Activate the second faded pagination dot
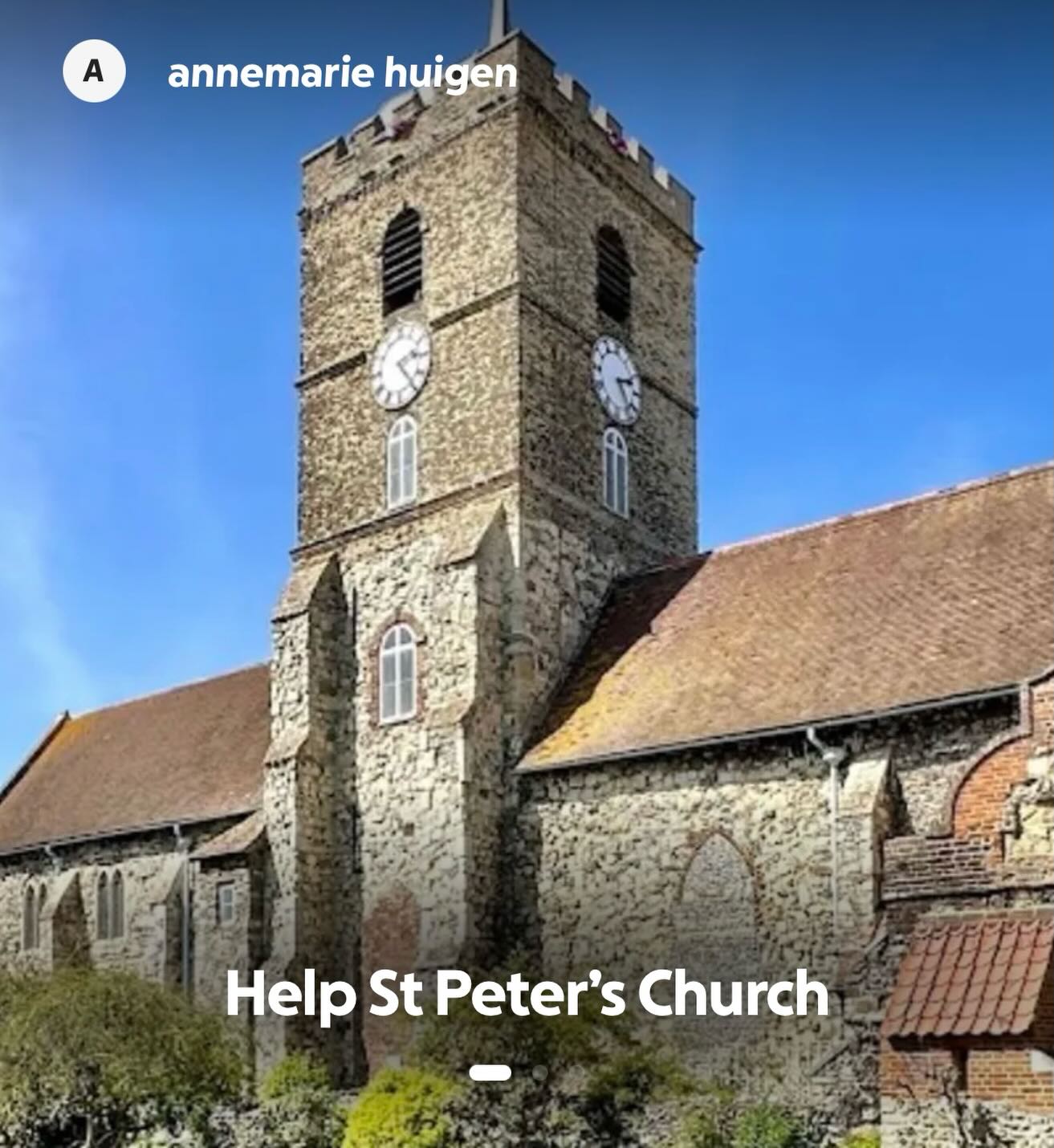Image resolution: width=1054 pixels, height=1148 pixels. tap(576, 1073)
